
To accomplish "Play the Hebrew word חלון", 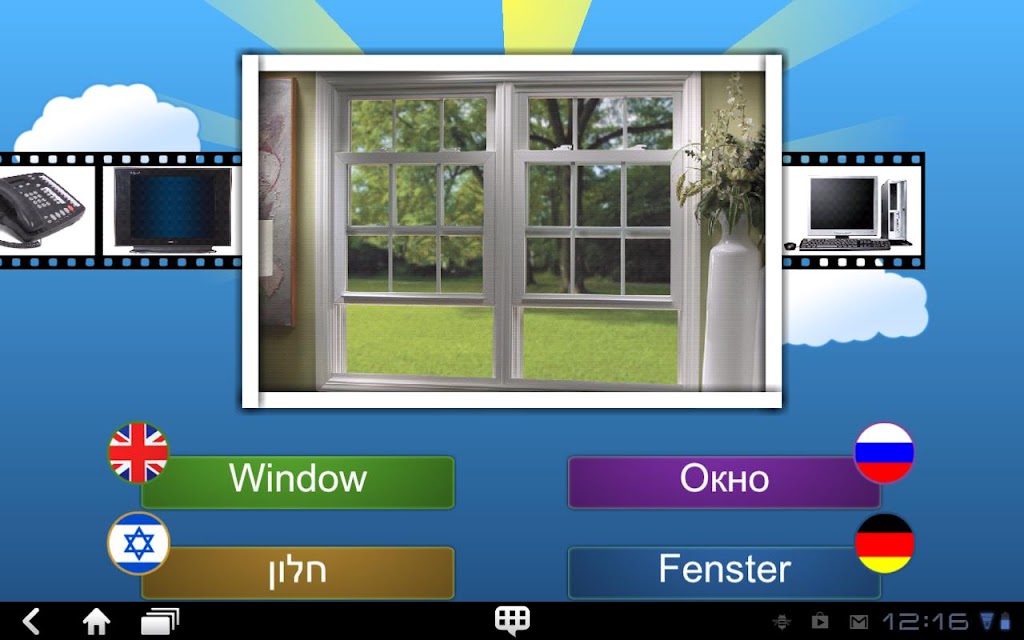I will (x=297, y=572).
